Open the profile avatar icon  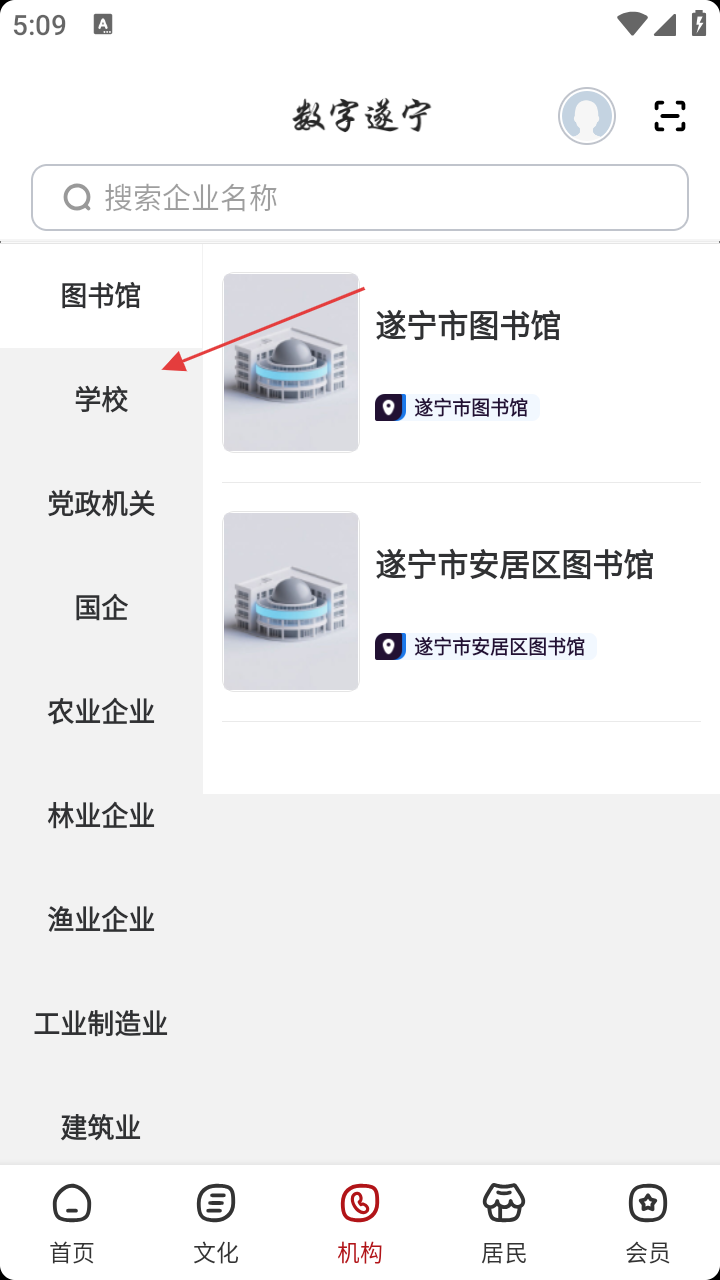(x=586, y=116)
